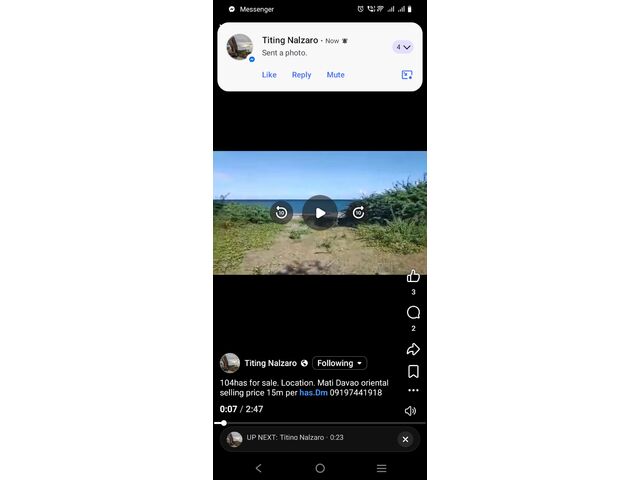Viewport: 640px width, 480px height.
Task: Open the has.Dm link in description
Action: 313,393
